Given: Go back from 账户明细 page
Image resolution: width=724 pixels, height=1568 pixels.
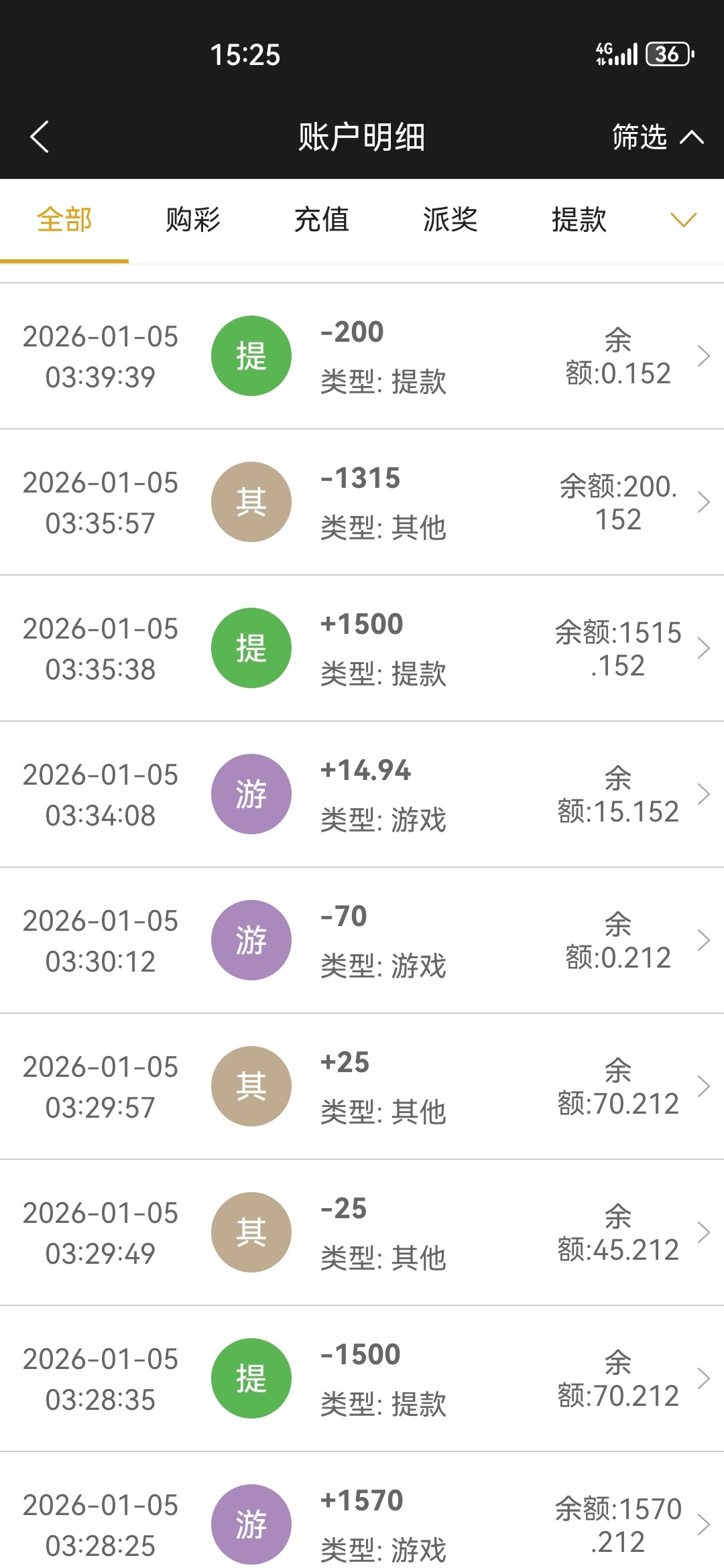Looking at the screenshot, I should pyautogui.click(x=40, y=137).
